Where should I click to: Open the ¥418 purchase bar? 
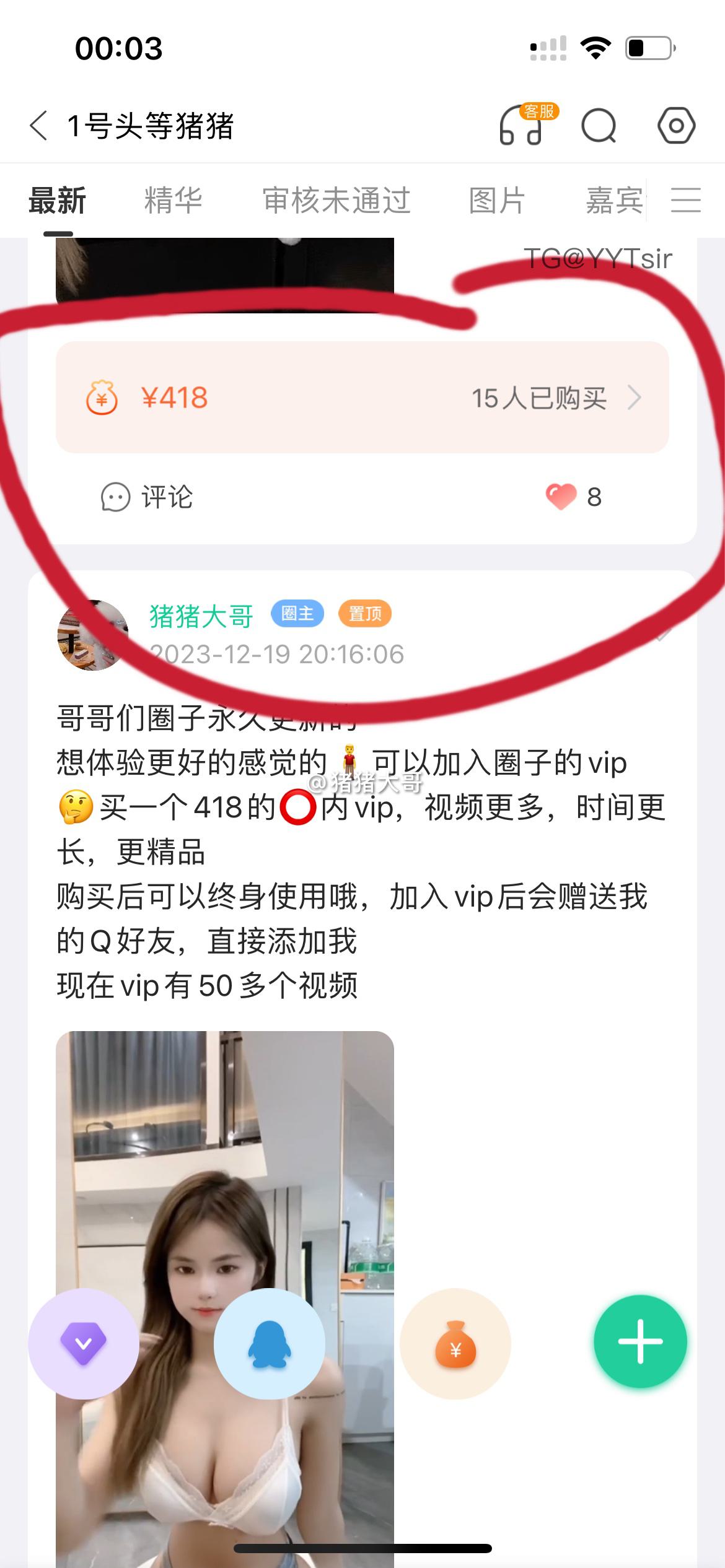[362, 398]
